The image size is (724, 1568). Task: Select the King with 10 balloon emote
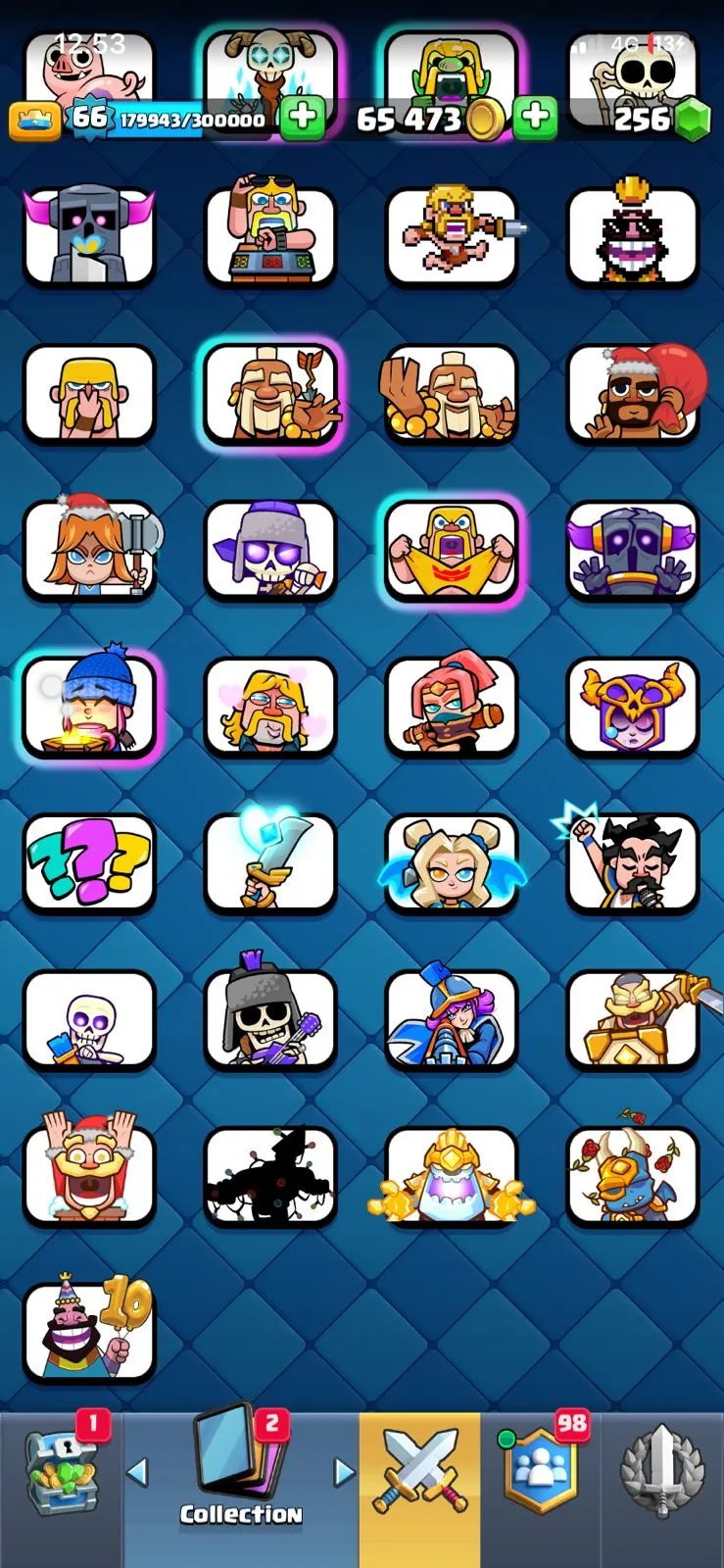(89, 1333)
